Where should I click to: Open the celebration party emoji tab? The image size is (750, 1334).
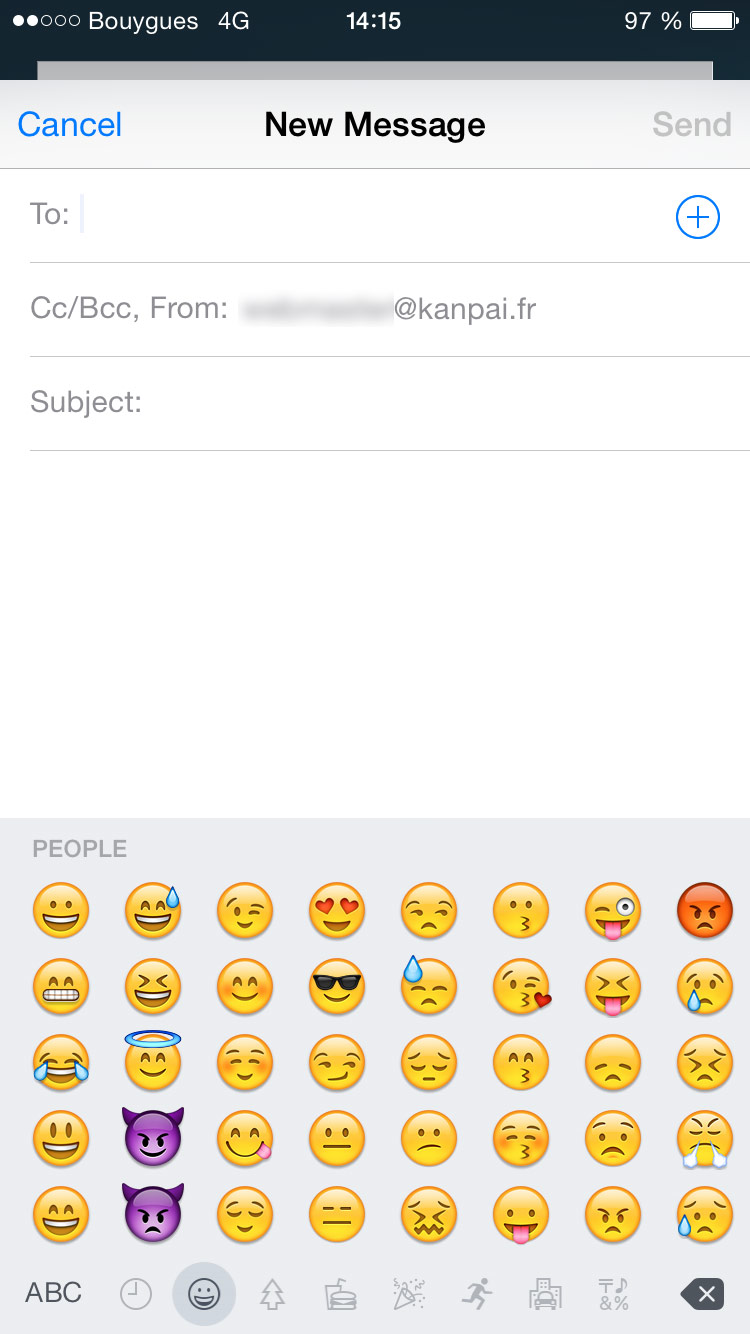(409, 1294)
